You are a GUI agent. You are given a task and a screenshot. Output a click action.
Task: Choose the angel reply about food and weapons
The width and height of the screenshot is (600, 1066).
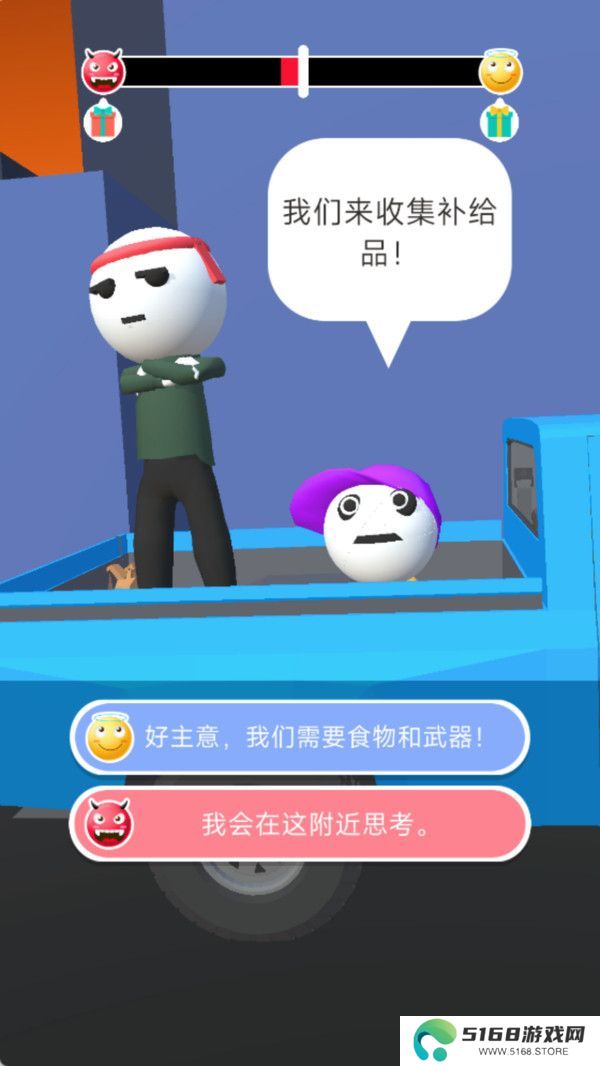tap(300, 738)
